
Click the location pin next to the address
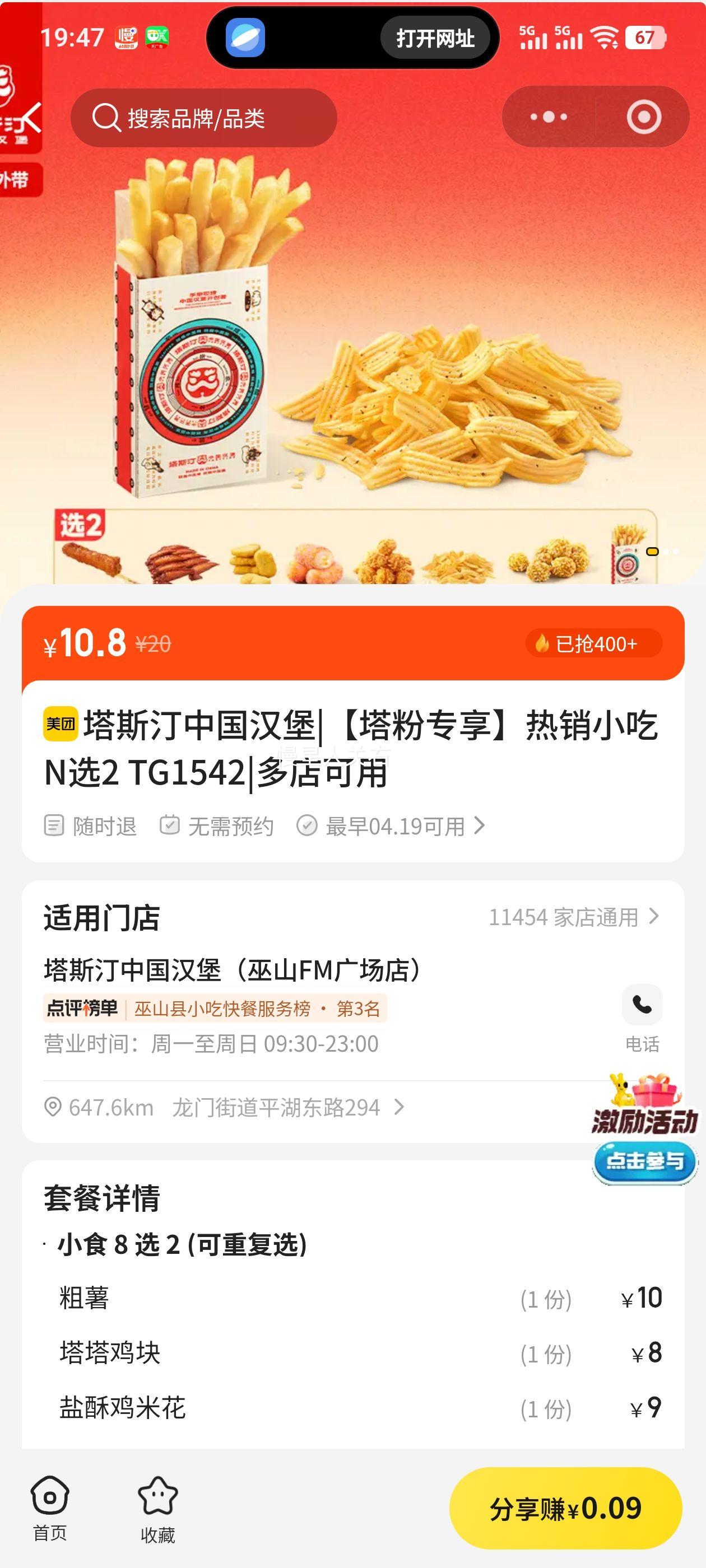point(54,1108)
